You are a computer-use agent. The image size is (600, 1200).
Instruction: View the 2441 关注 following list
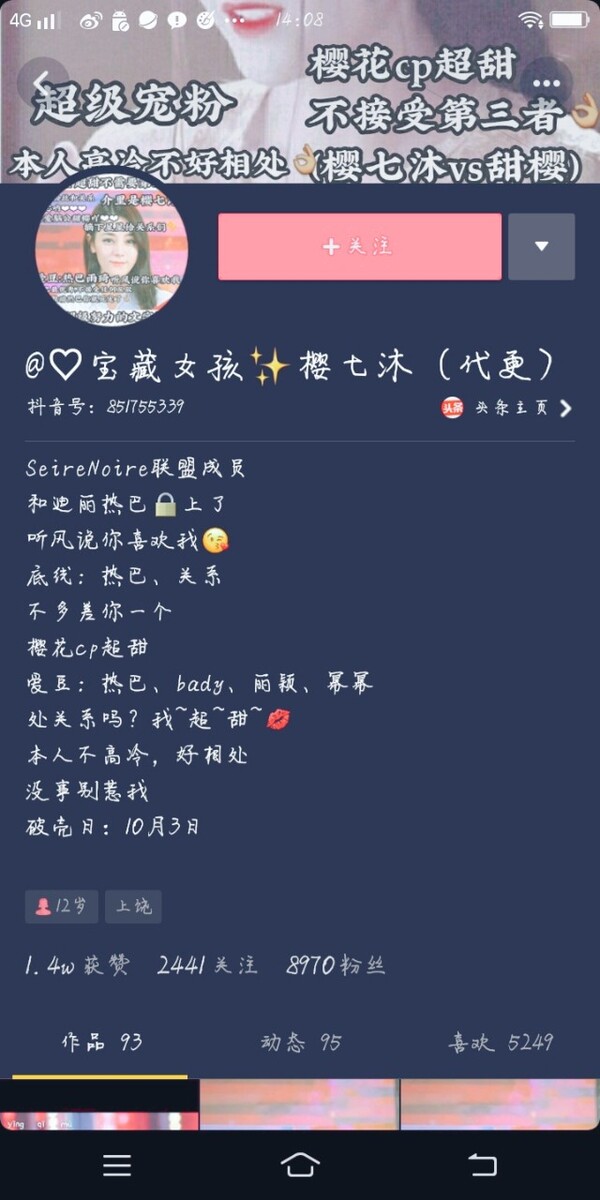[207, 965]
